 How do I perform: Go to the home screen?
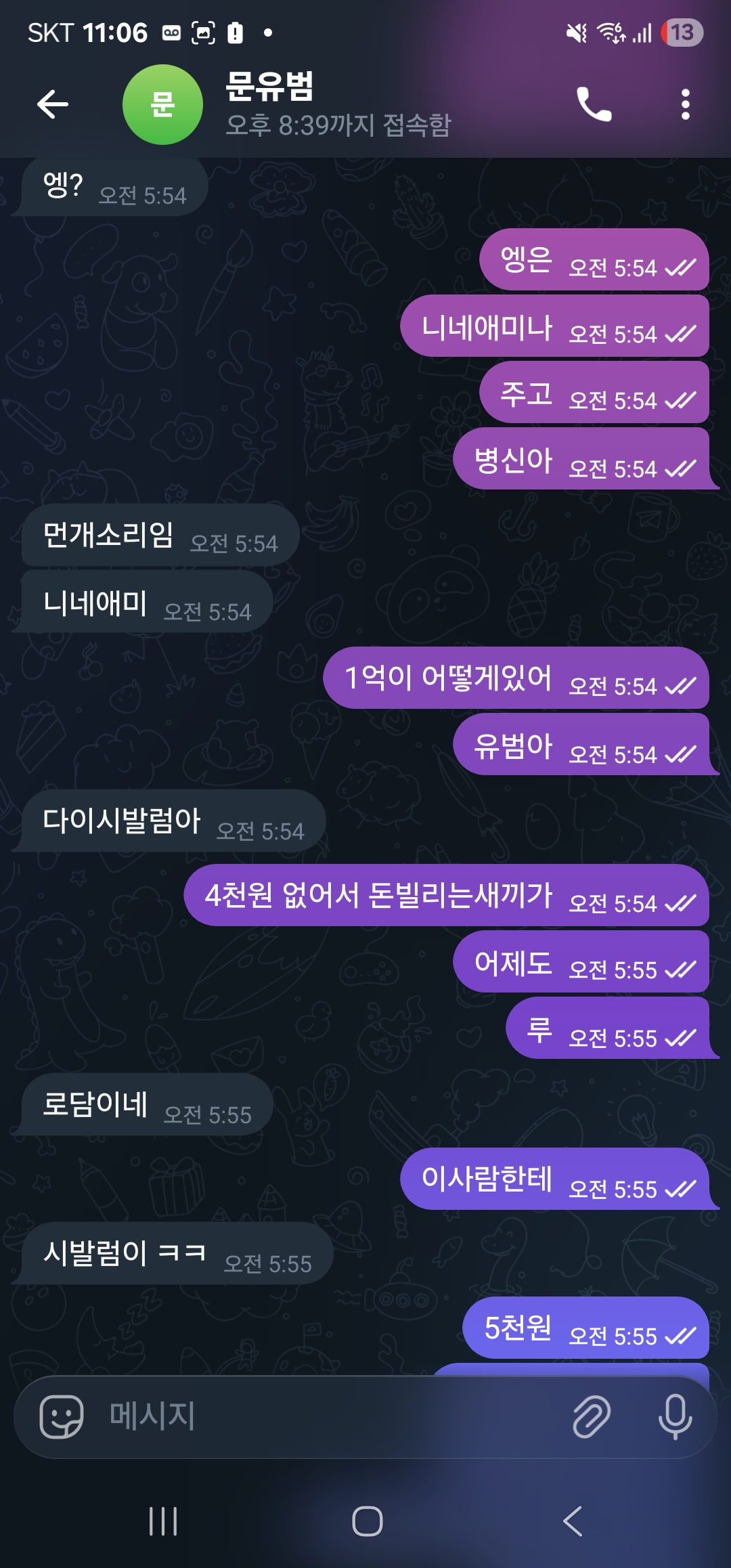tap(367, 1521)
